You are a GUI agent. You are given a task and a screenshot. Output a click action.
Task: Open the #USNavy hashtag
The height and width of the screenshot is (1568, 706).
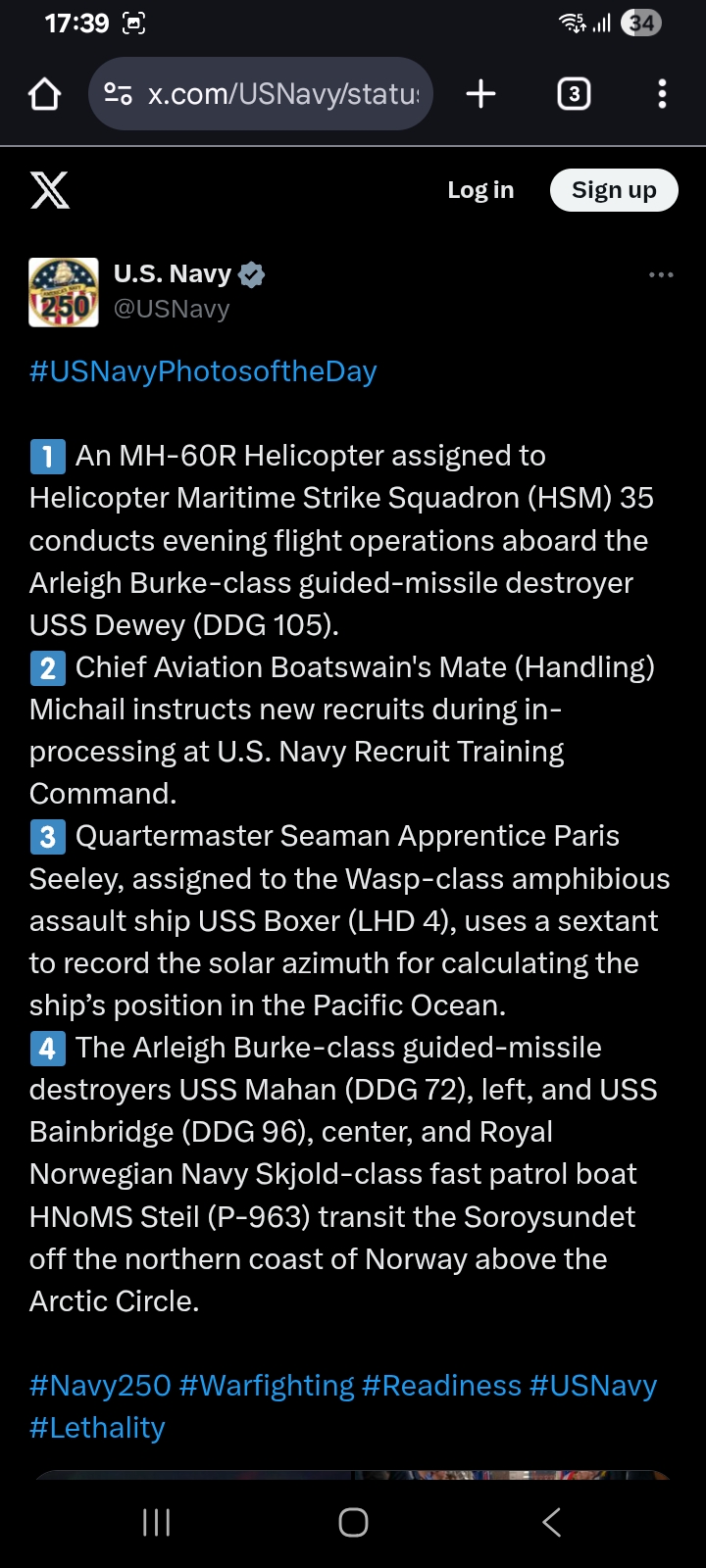[593, 1386]
